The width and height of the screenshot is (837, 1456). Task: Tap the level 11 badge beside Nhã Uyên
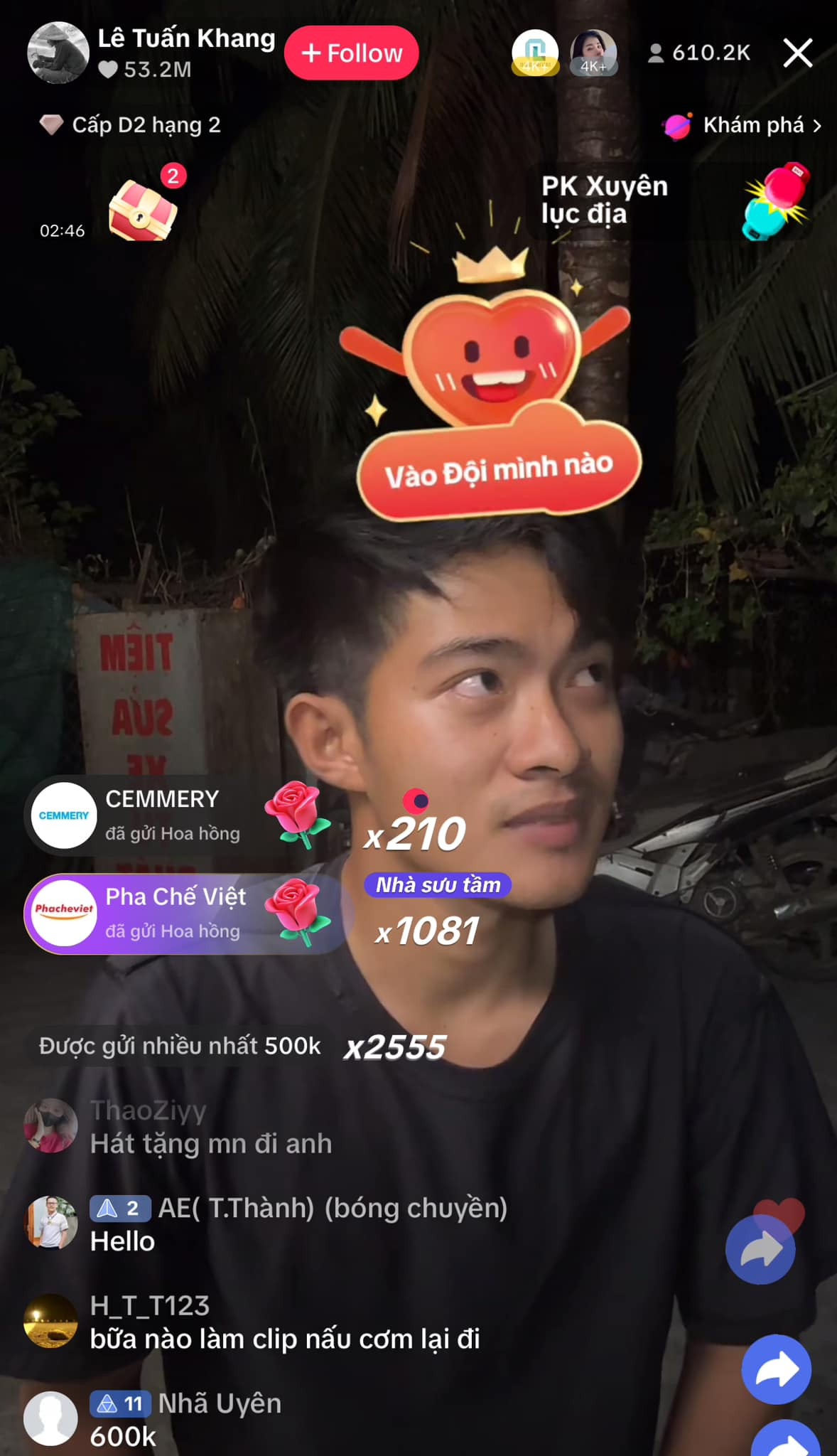121,1403
